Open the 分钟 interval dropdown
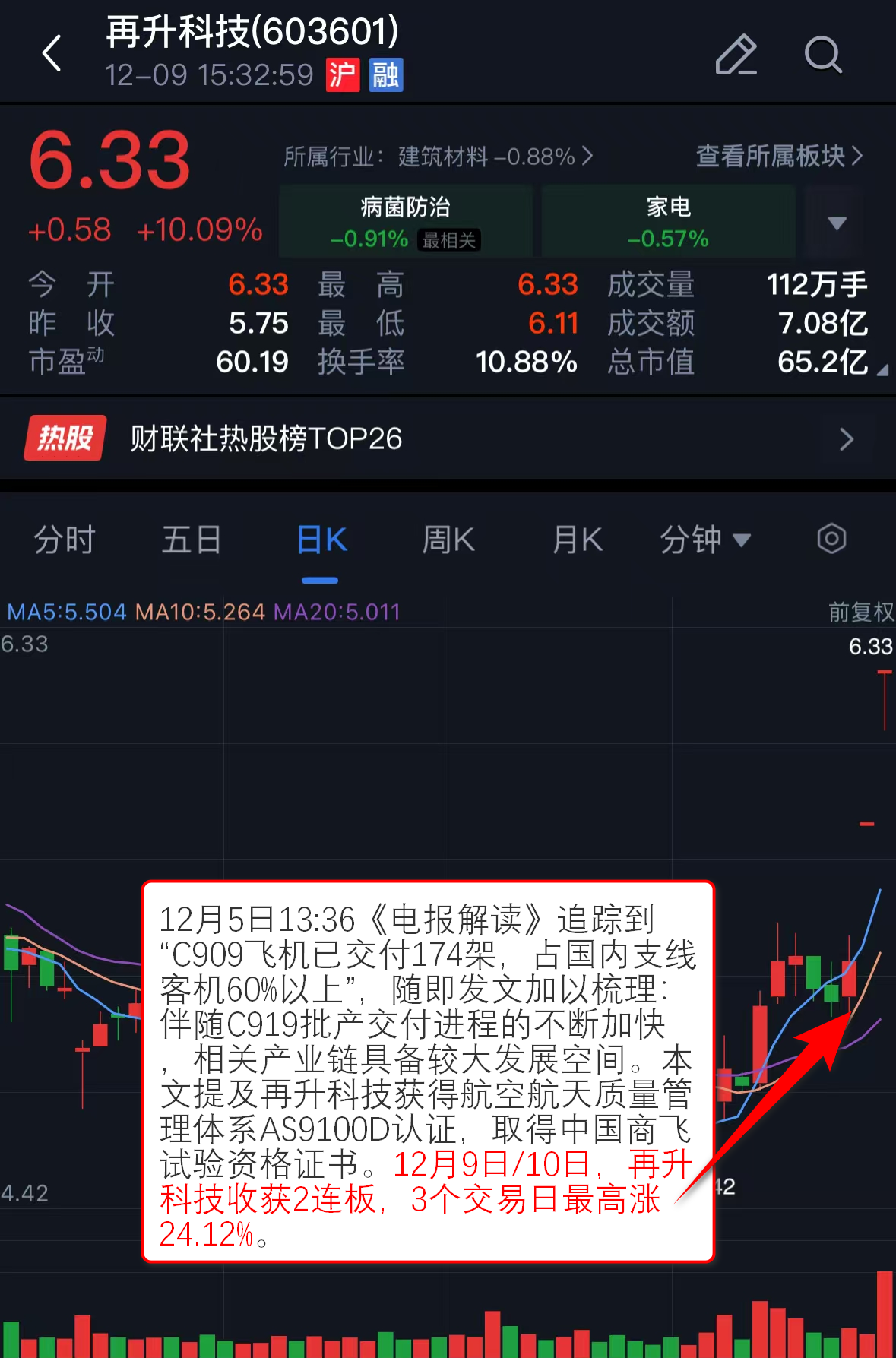 704,540
